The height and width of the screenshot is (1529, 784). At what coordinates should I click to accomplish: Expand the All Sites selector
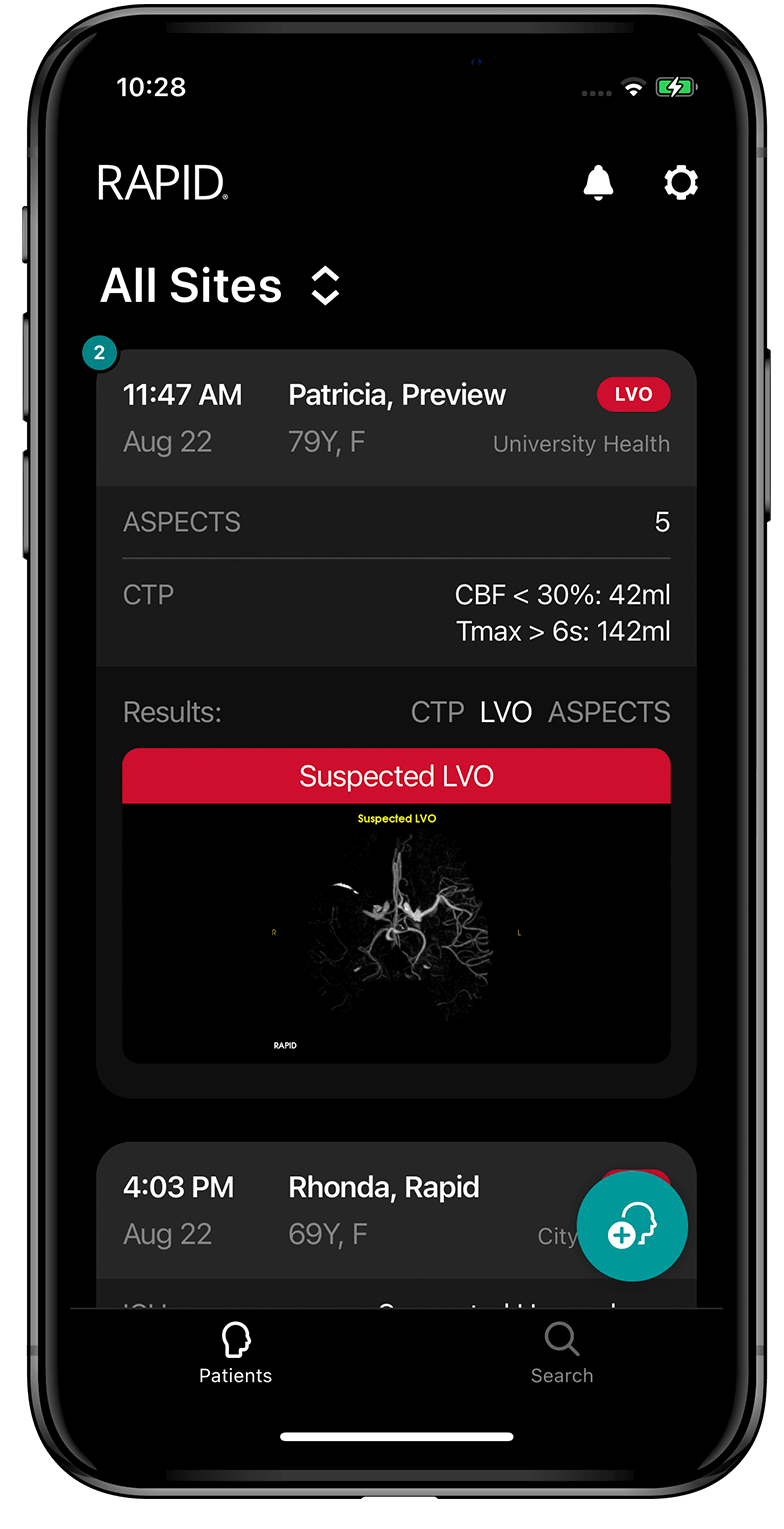pyautogui.click(x=325, y=286)
